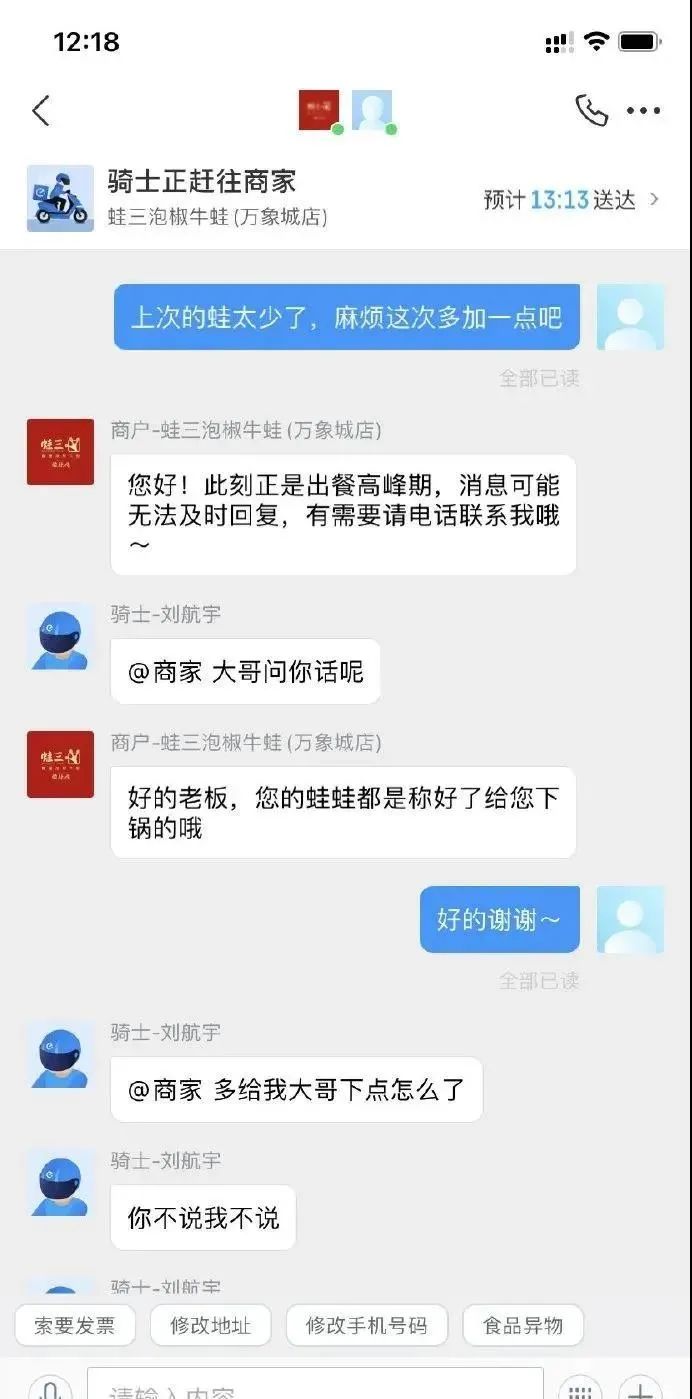This screenshot has height=1399, width=692.
Task: Open more attachments with the plus icon
Action: (x=640, y=1388)
